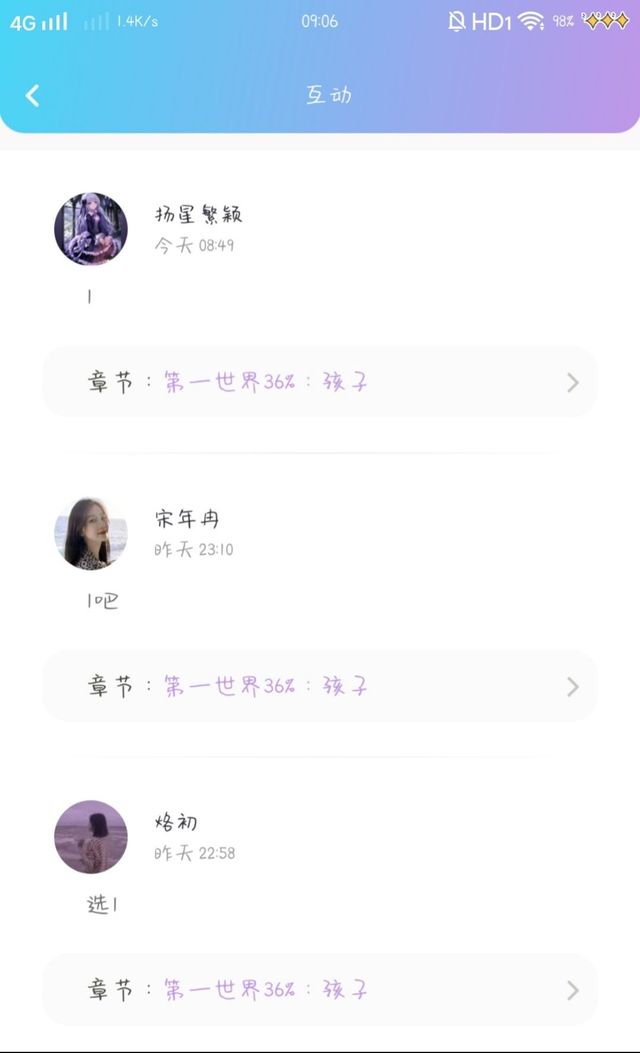Open the chapter link under 宋年冉's comment
This screenshot has height=1053, width=640.
click(320, 686)
